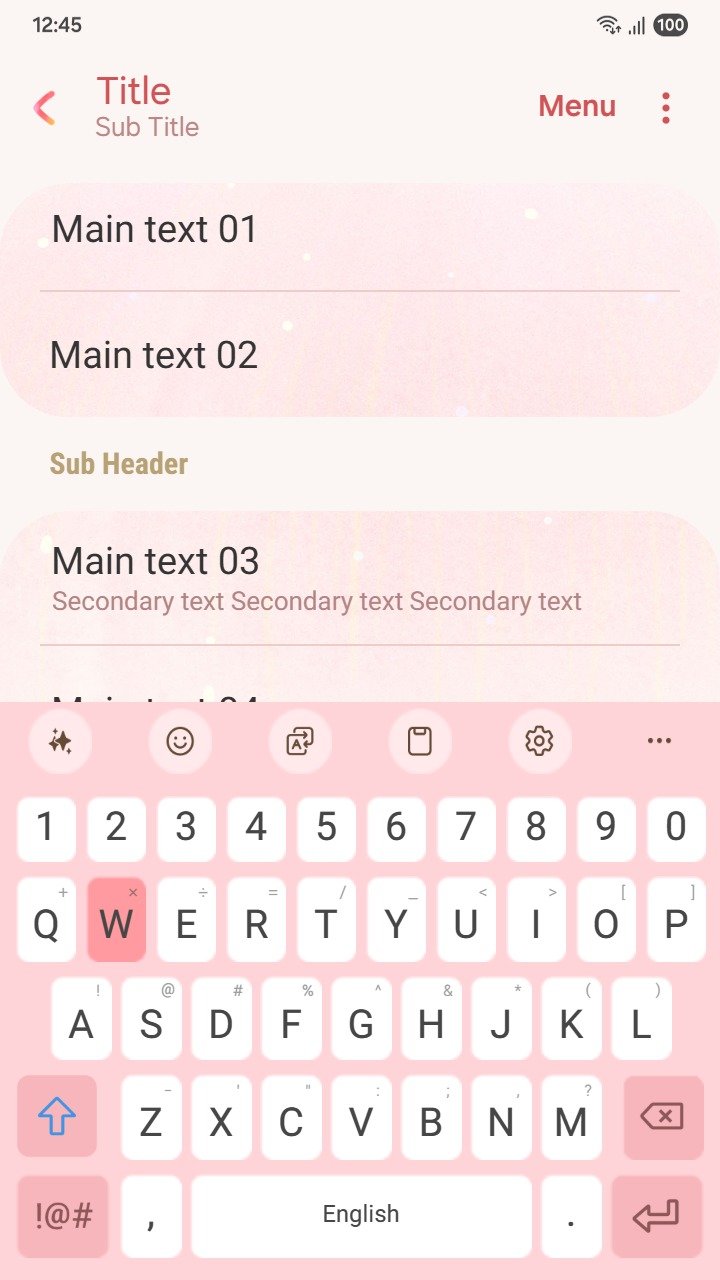
Task: Open the Main text 01 row
Action: pyautogui.click(x=360, y=230)
